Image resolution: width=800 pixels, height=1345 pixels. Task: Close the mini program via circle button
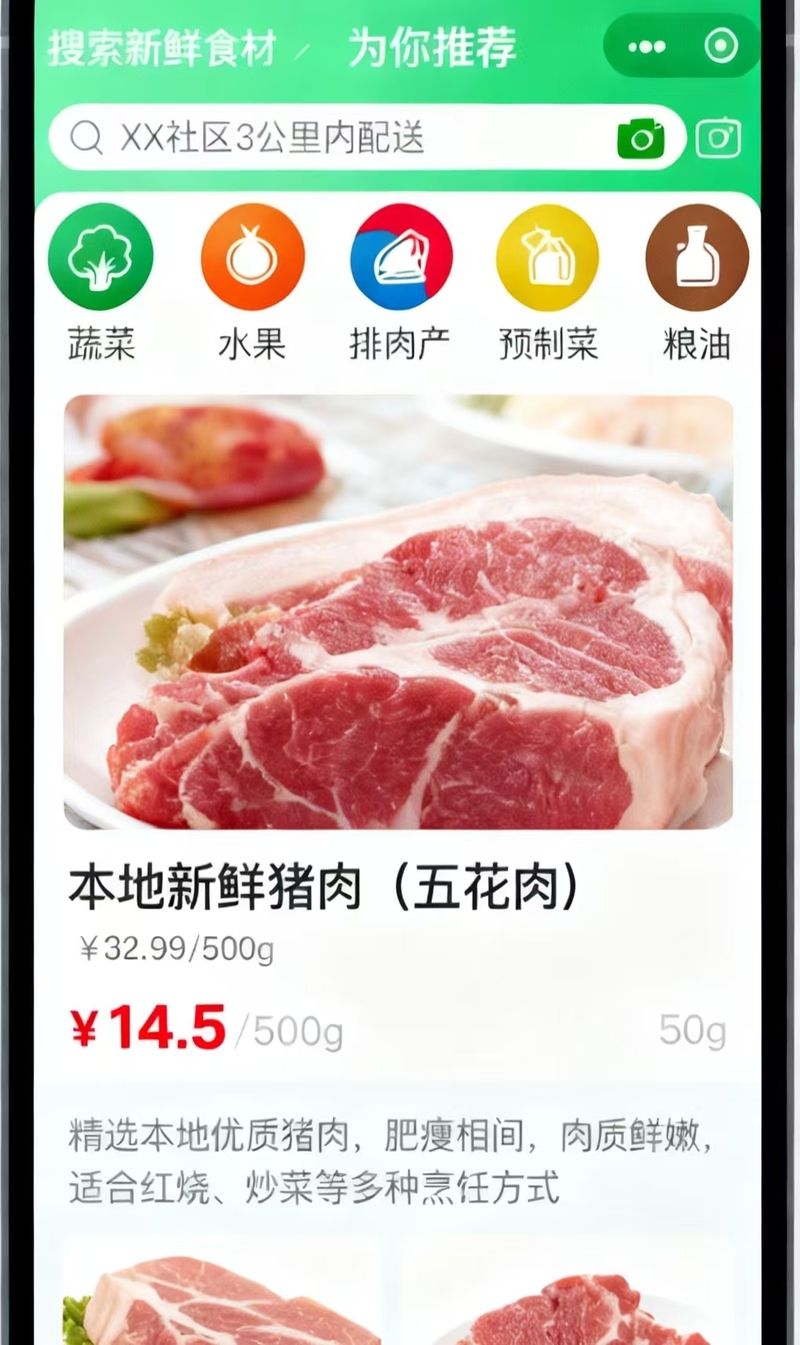(720, 46)
